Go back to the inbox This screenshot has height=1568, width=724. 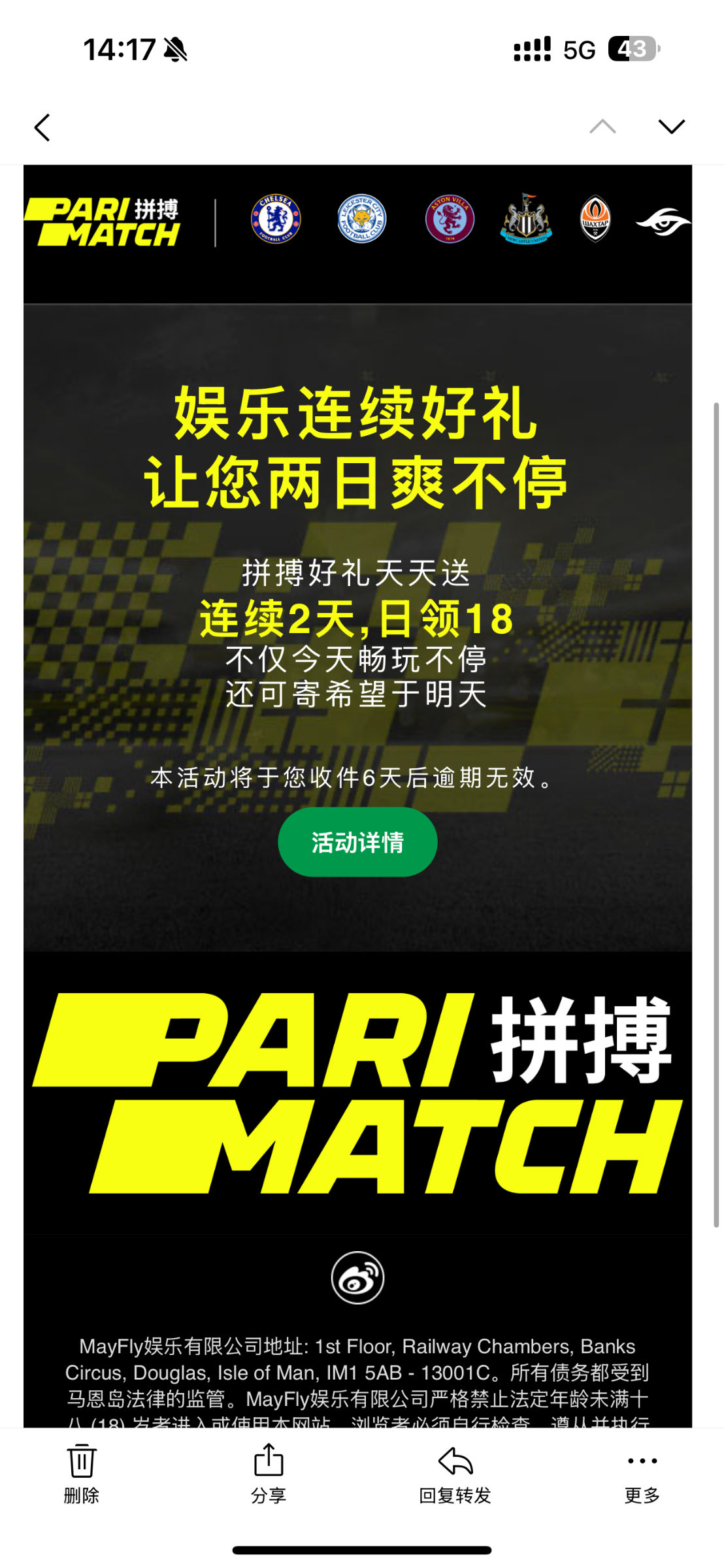tap(42, 127)
